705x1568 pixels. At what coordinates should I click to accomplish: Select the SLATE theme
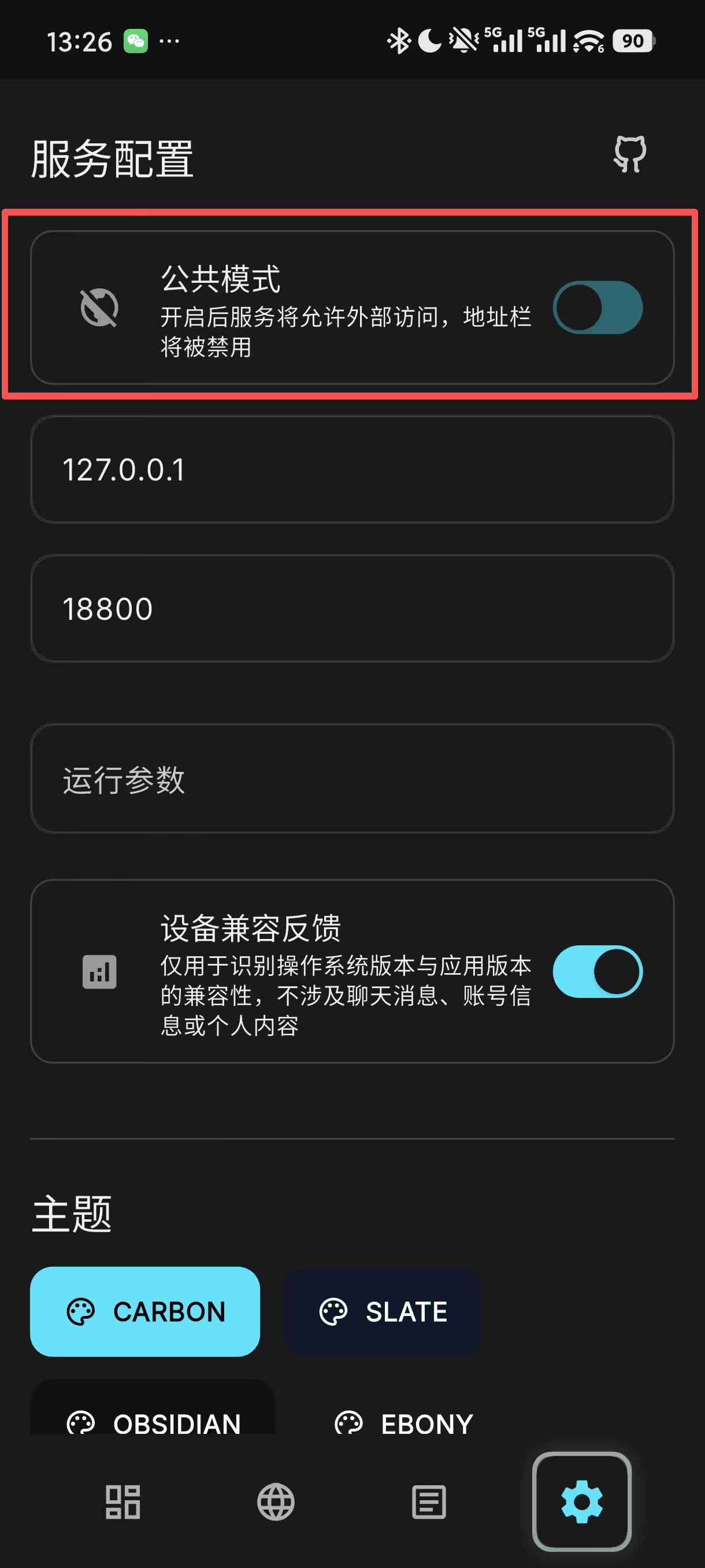383,1312
